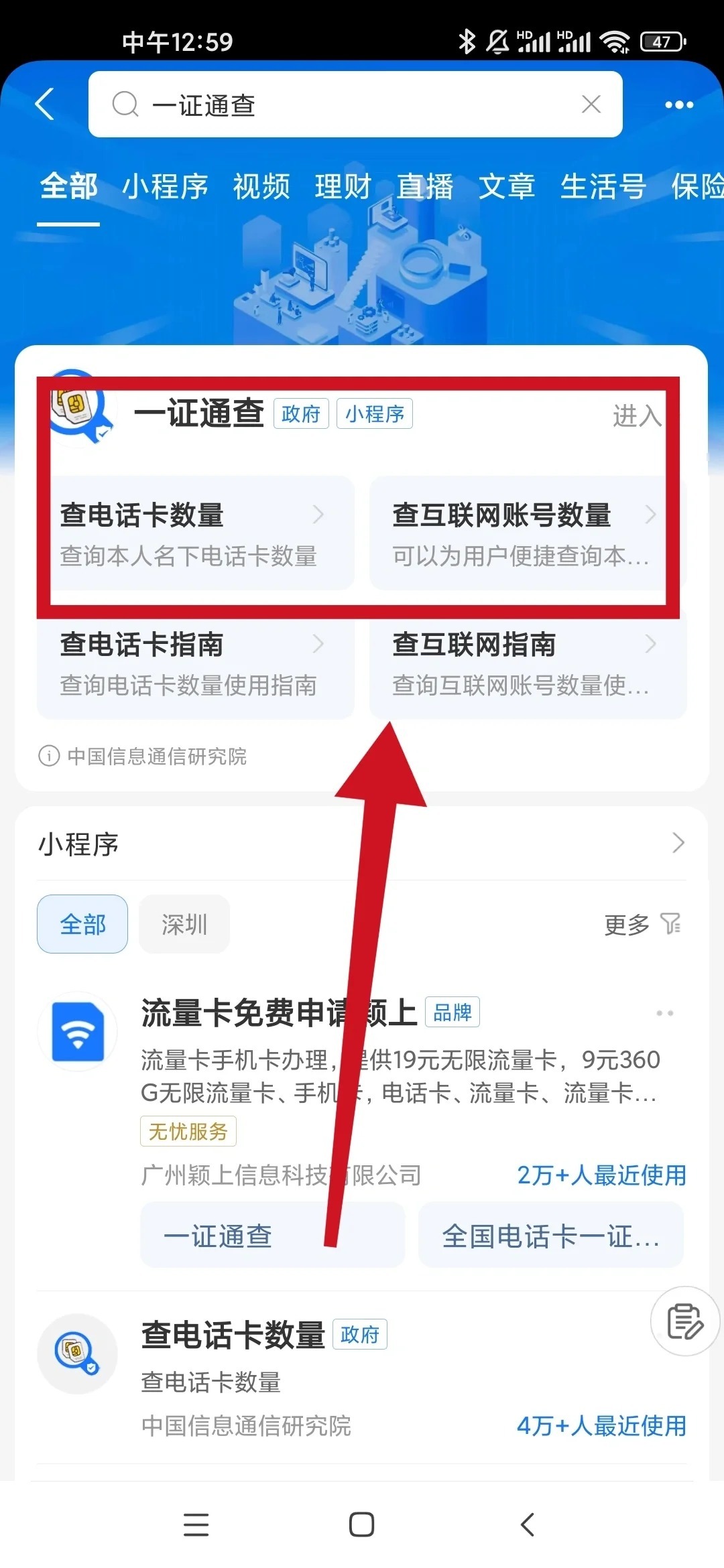The image size is (724, 1568).
Task: Select the 深圳 filter chip
Action: tap(184, 923)
